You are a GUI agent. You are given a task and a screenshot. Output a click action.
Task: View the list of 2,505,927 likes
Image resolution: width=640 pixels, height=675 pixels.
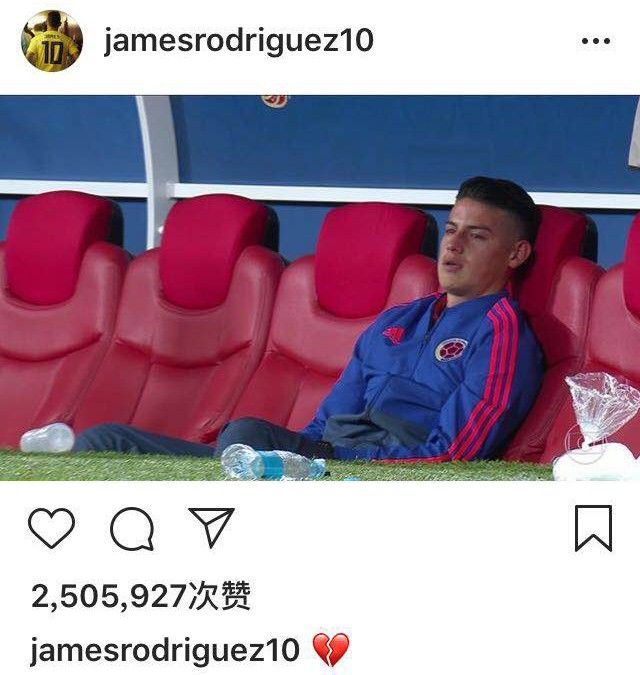tap(140, 597)
